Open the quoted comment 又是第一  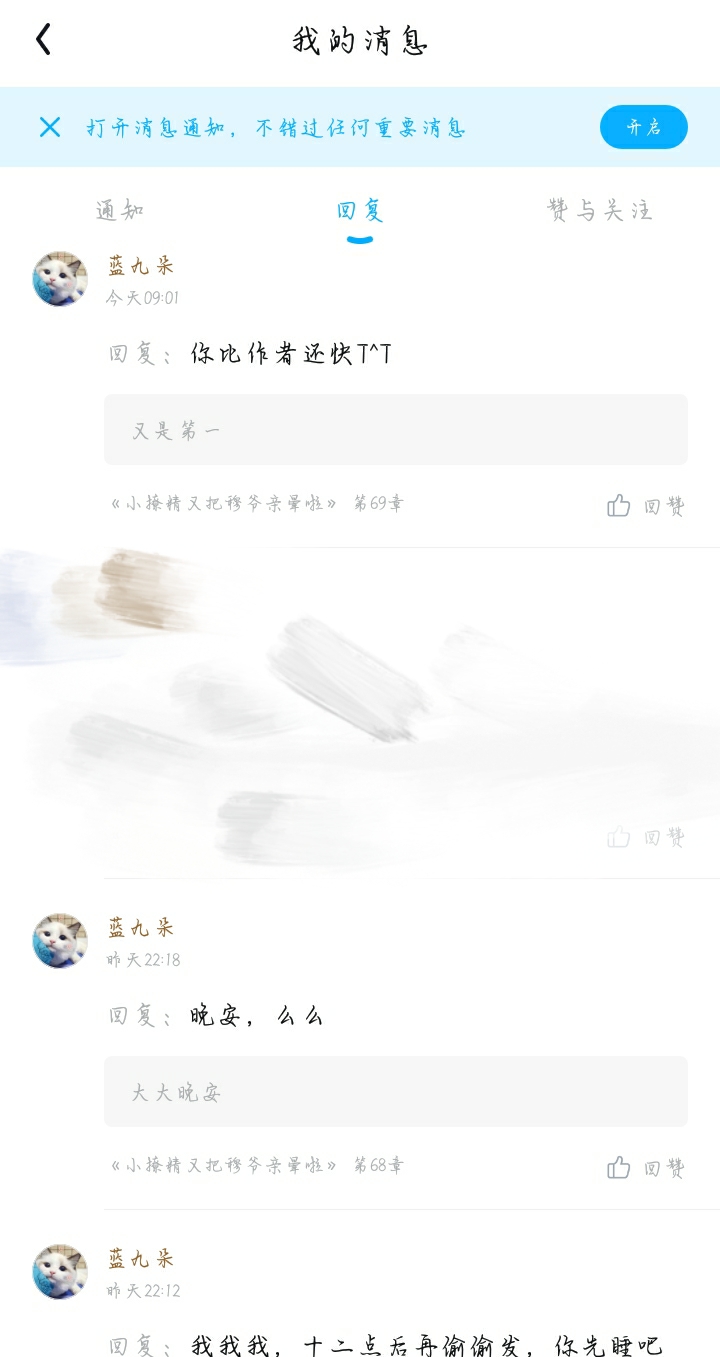pos(395,430)
